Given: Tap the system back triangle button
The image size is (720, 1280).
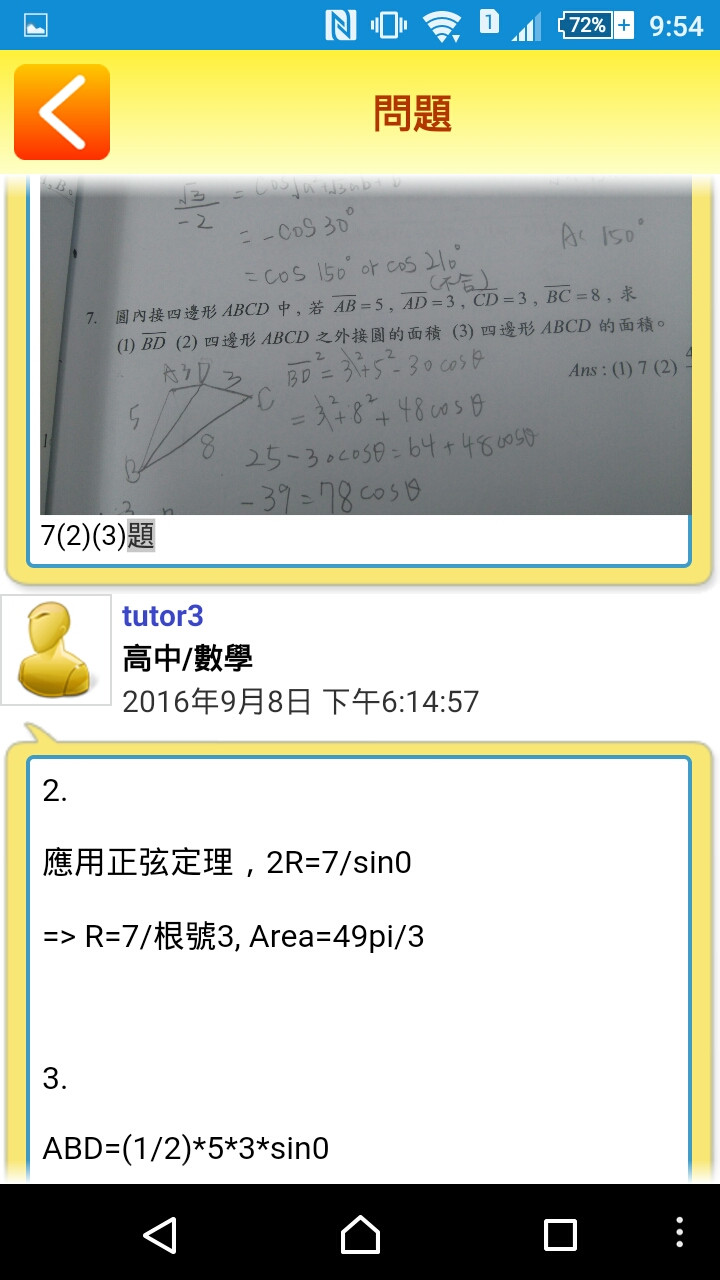Looking at the screenshot, I should pyautogui.click(x=160, y=1234).
